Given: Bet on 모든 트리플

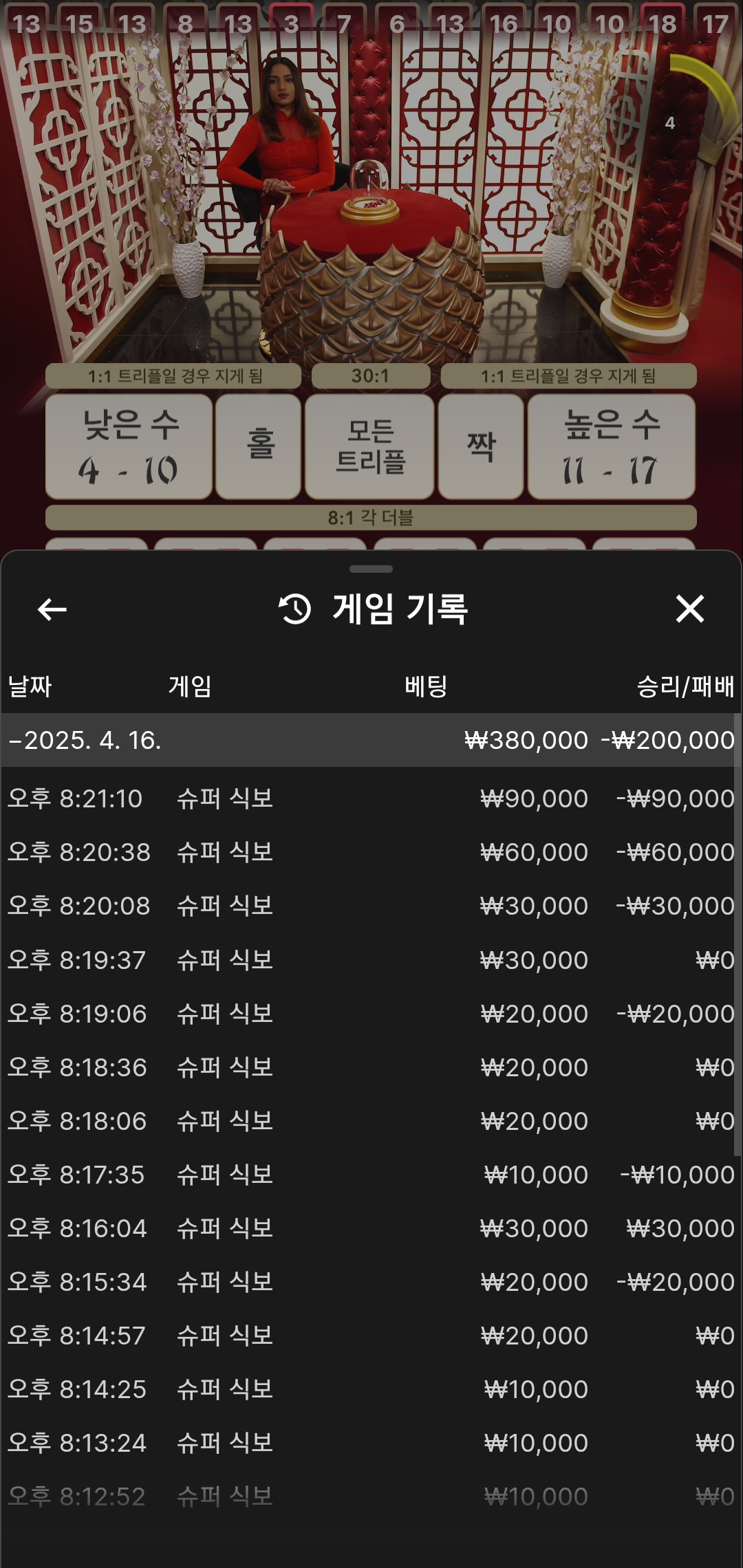Looking at the screenshot, I should (x=369, y=447).
